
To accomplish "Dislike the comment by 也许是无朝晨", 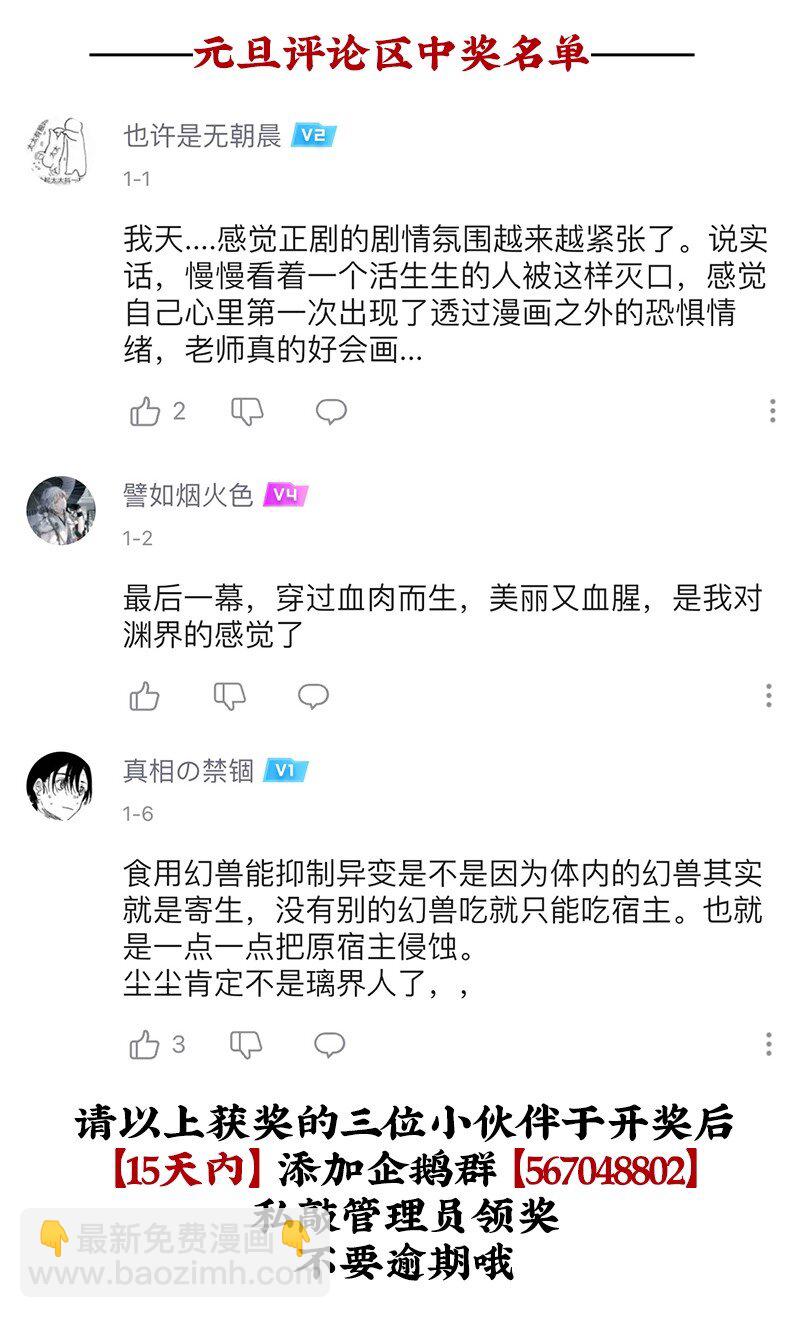I will click(x=247, y=410).
